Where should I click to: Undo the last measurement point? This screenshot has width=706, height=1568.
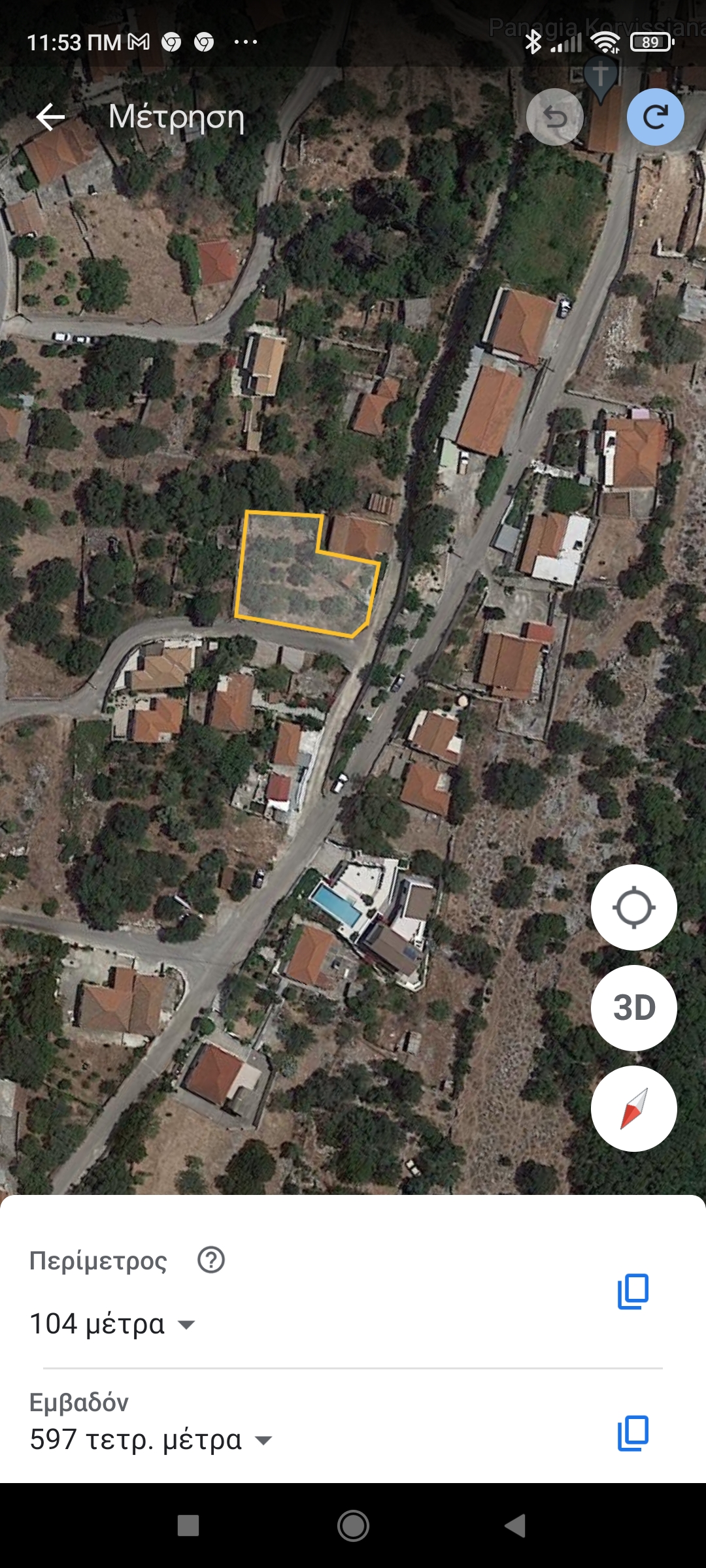[x=555, y=118]
